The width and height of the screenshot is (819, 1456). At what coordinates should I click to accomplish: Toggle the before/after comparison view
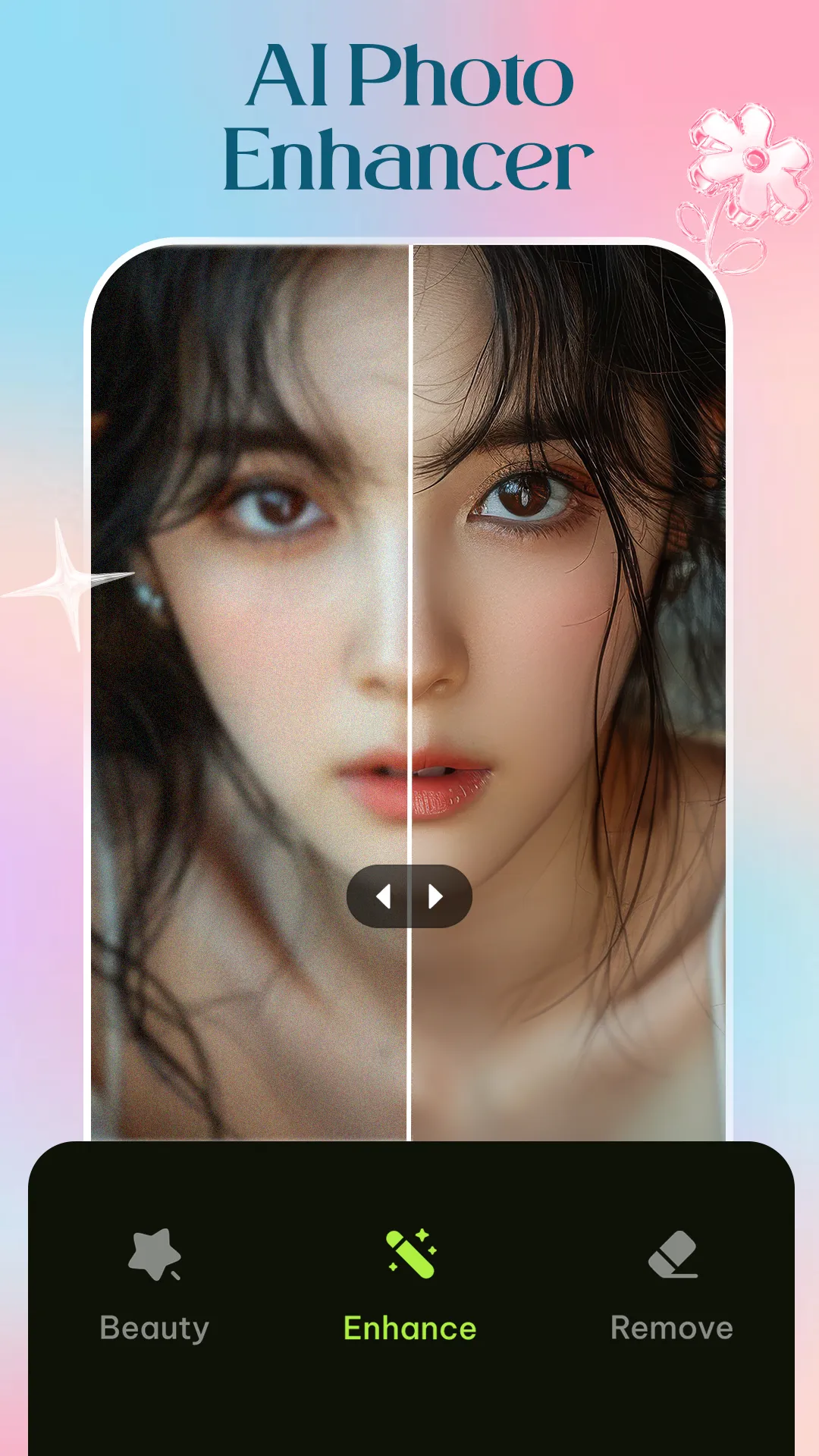[409, 896]
